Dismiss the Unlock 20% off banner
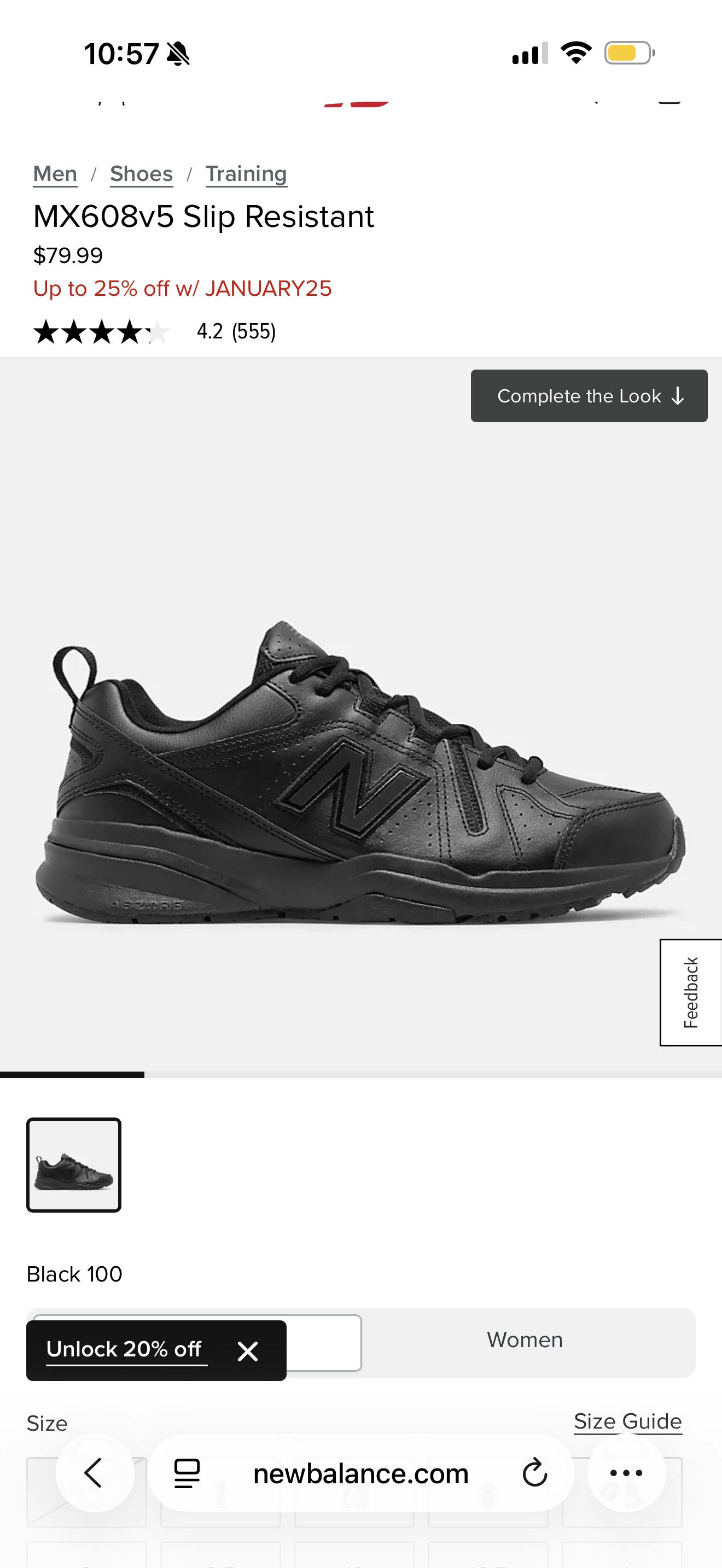722x1568 pixels. click(248, 1351)
